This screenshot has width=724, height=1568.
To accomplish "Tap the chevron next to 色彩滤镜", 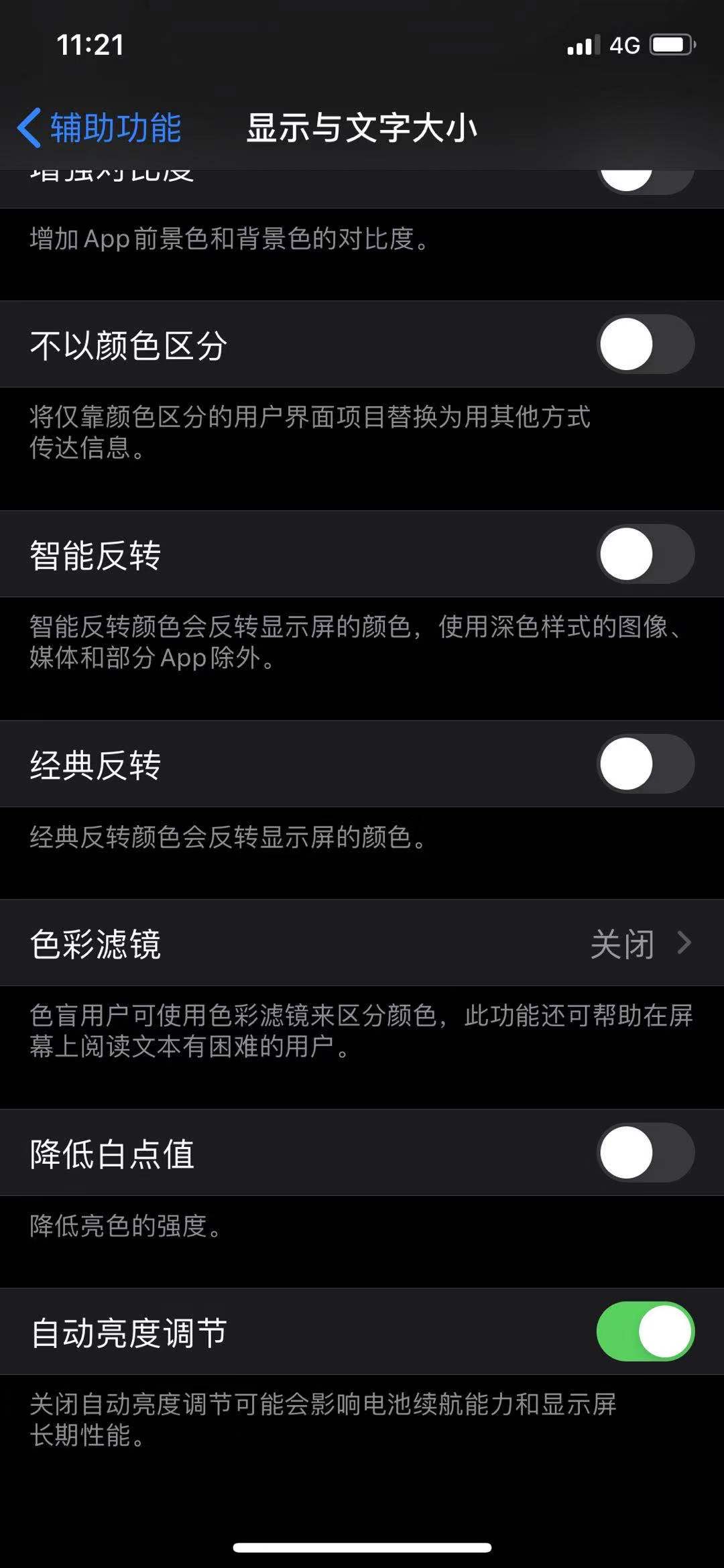I will click(x=685, y=943).
